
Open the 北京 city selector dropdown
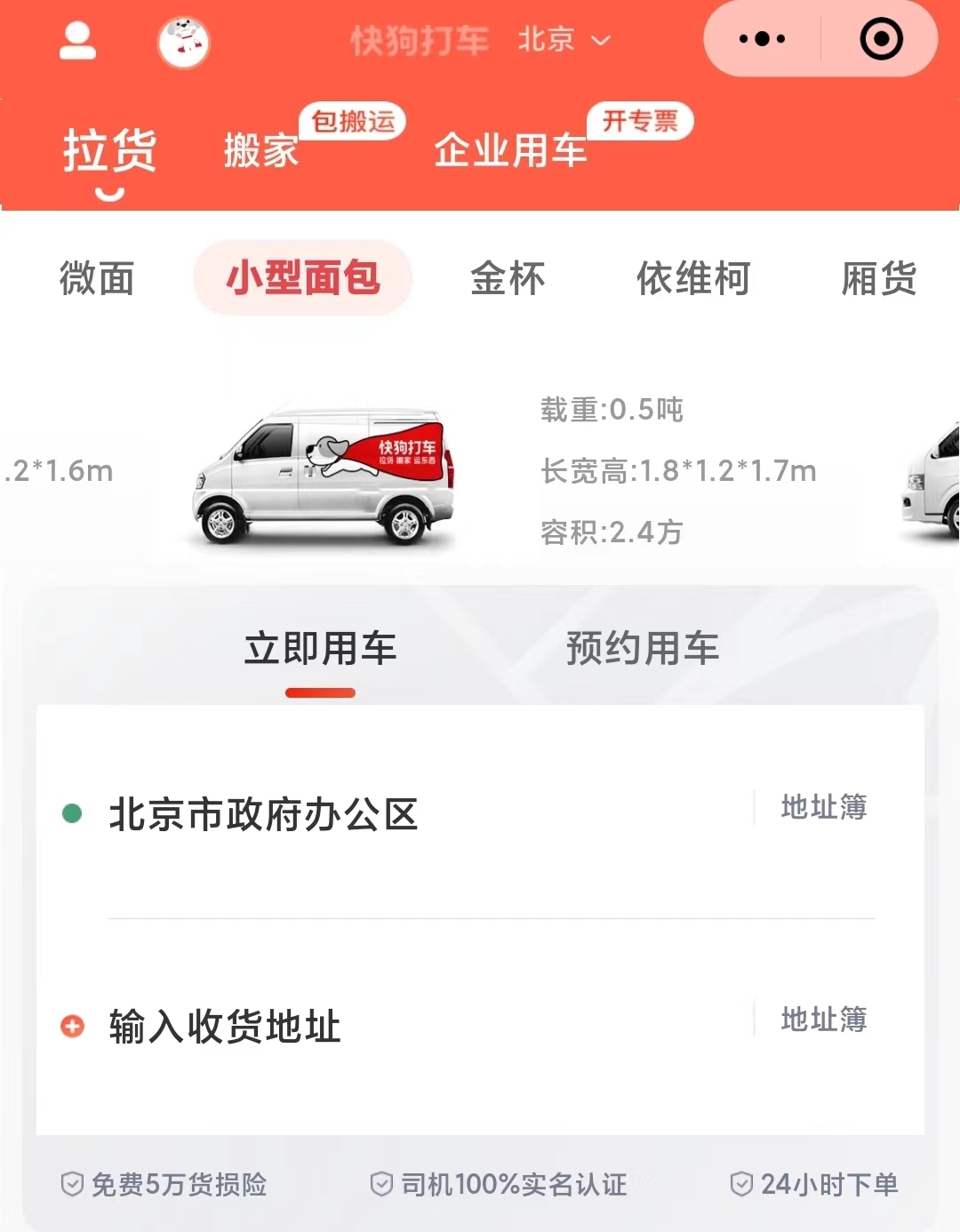coord(564,40)
